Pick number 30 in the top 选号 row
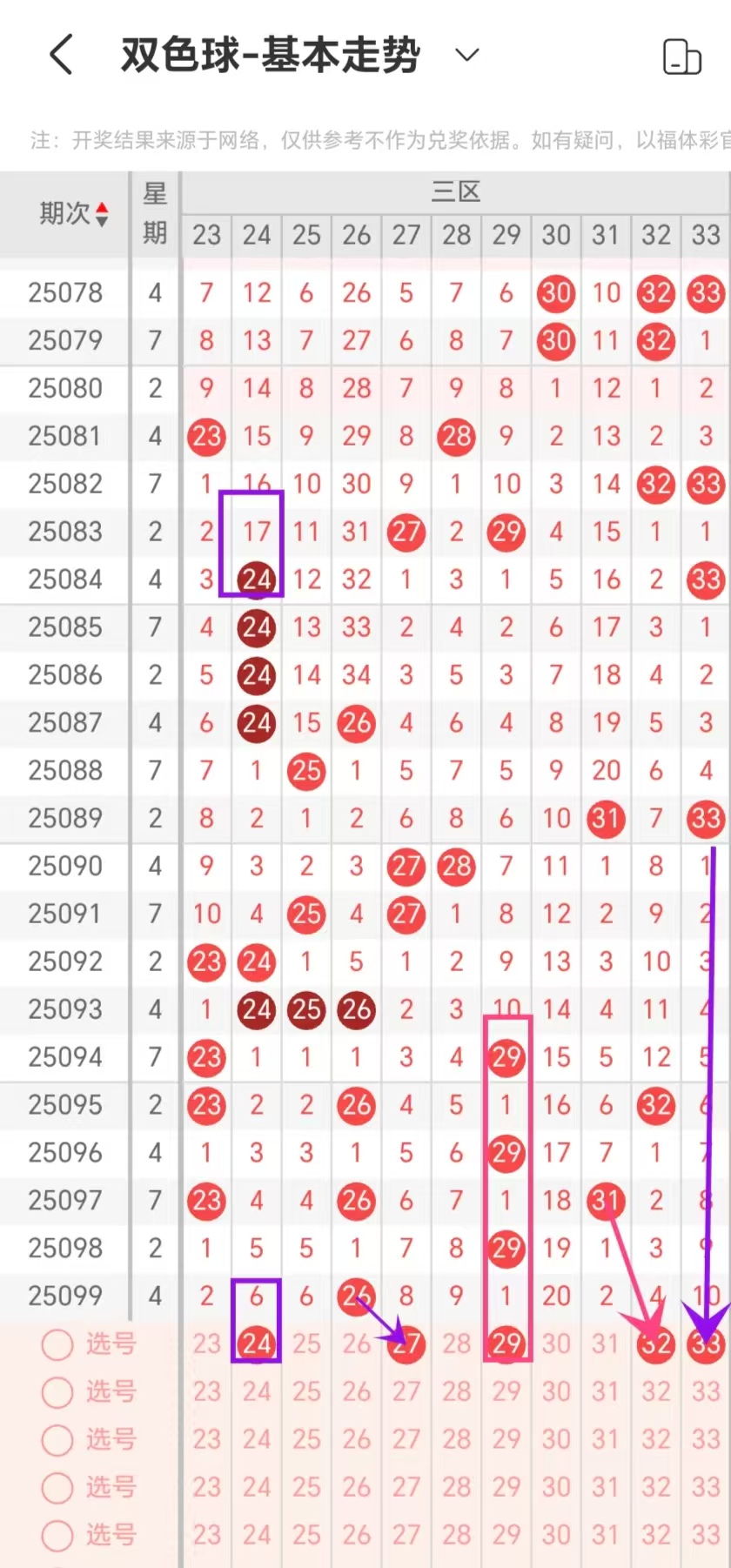Image resolution: width=731 pixels, height=1568 pixels. (556, 1344)
